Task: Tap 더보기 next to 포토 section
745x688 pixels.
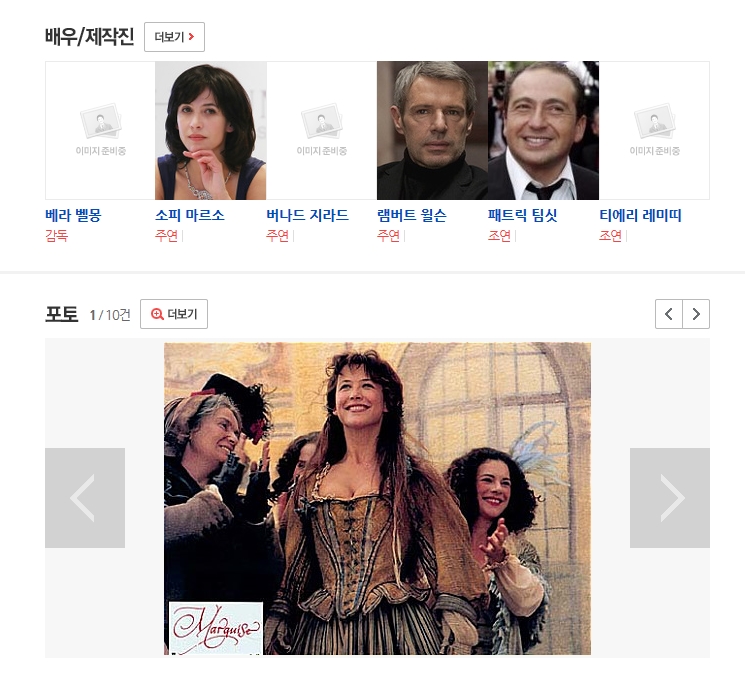Action: (174, 314)
